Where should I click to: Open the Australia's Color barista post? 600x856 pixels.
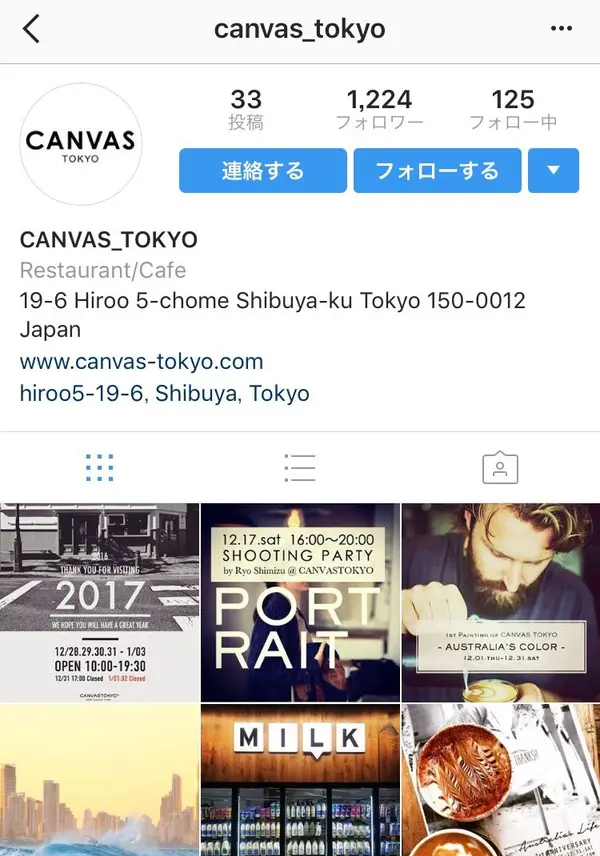click(500, 602)
